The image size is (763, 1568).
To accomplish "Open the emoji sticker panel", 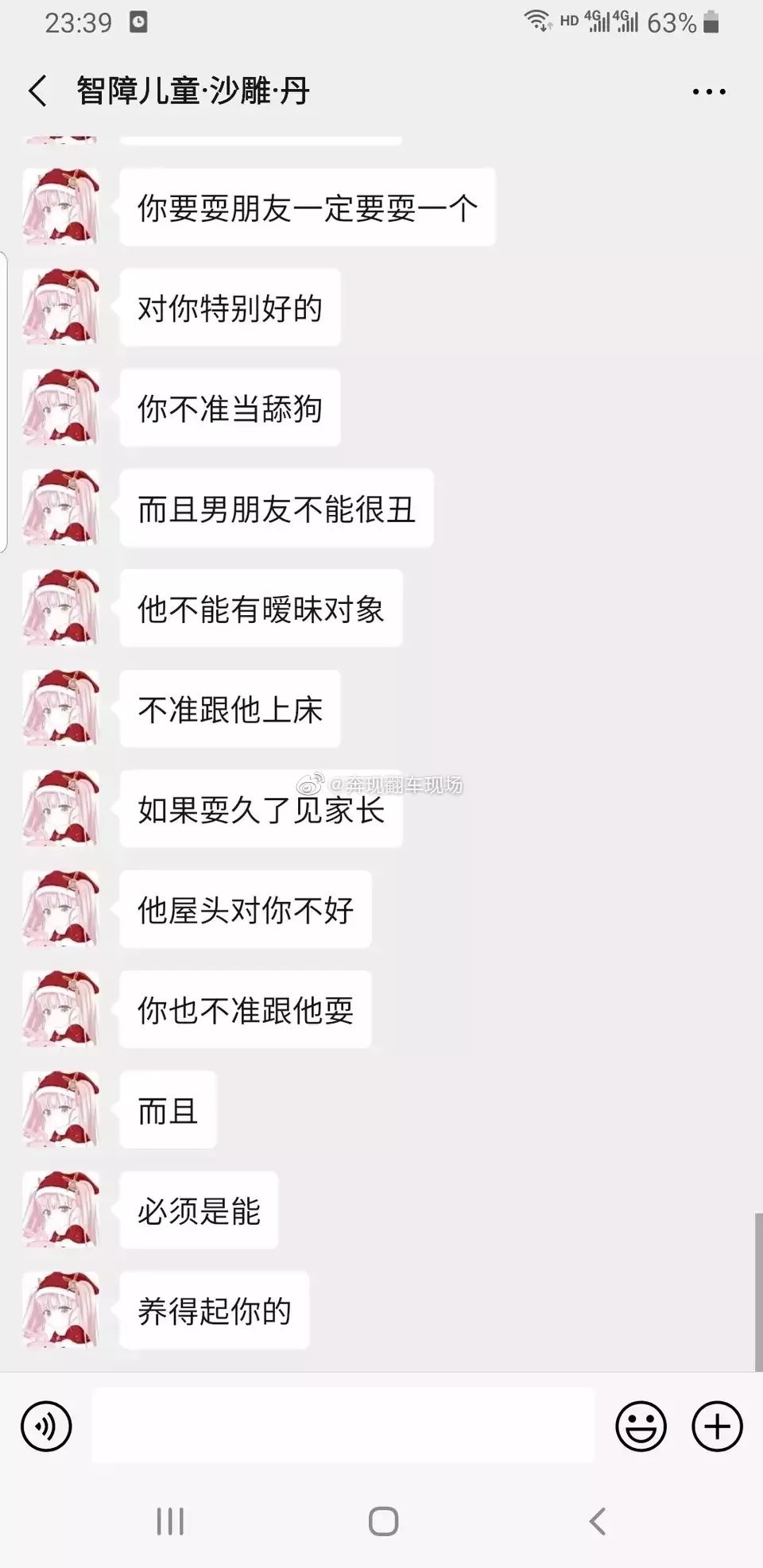I will pos(641,1427).
